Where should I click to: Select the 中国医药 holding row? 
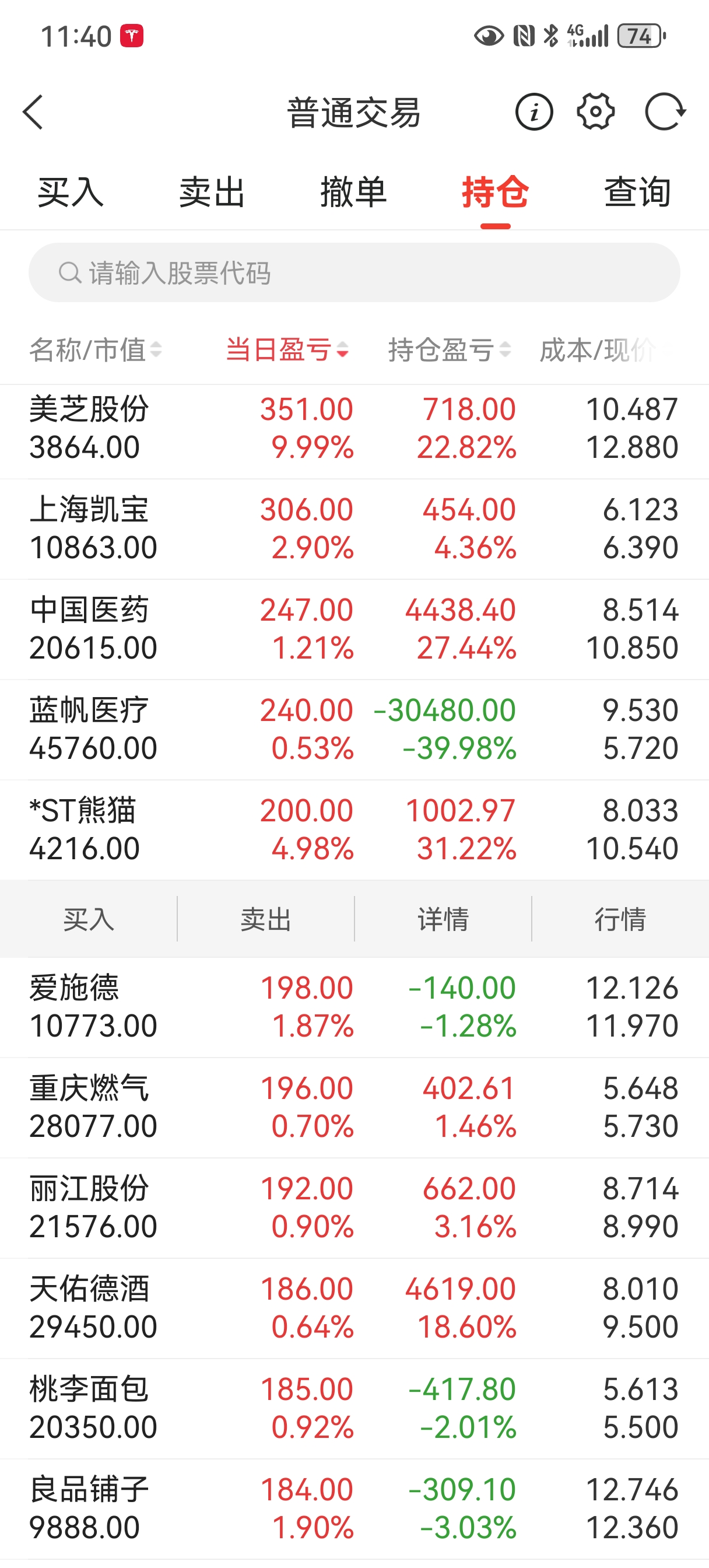pyautogui.click(x=354, y=629)
